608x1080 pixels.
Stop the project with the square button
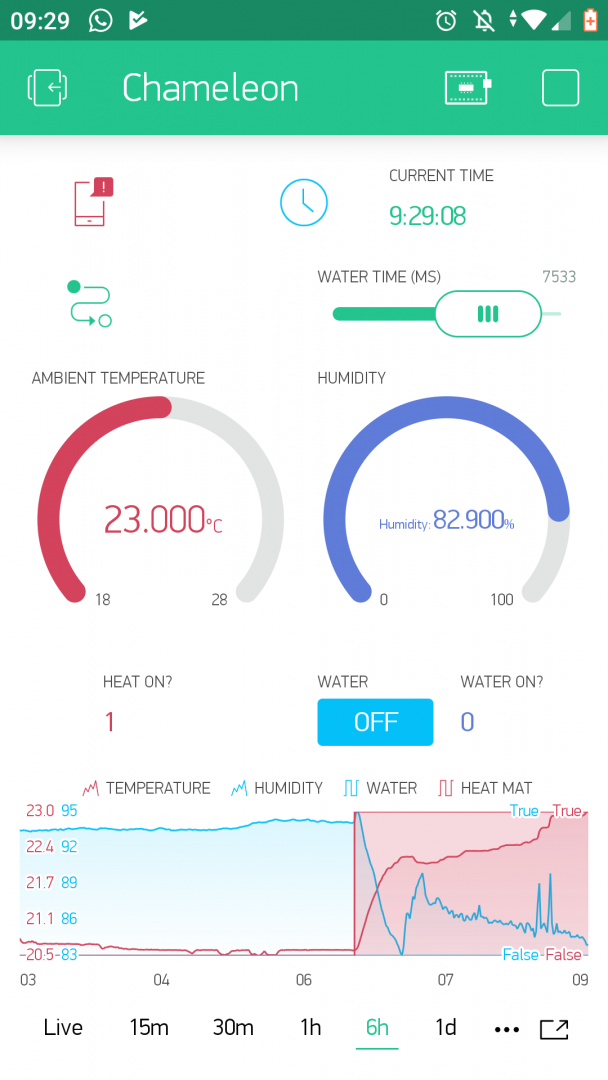(x=560, y=88)
